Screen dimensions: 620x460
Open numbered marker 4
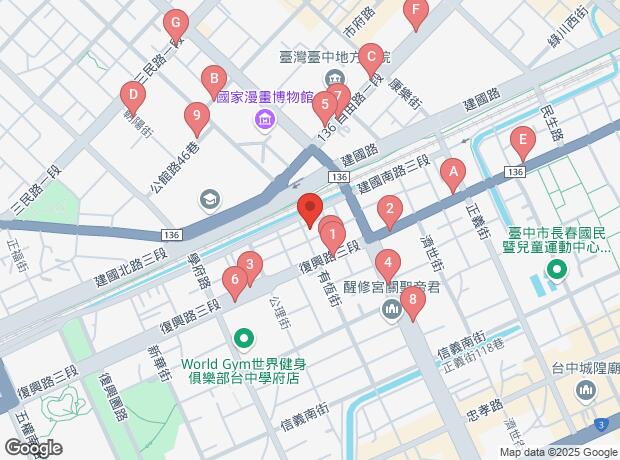click(387, 265)
